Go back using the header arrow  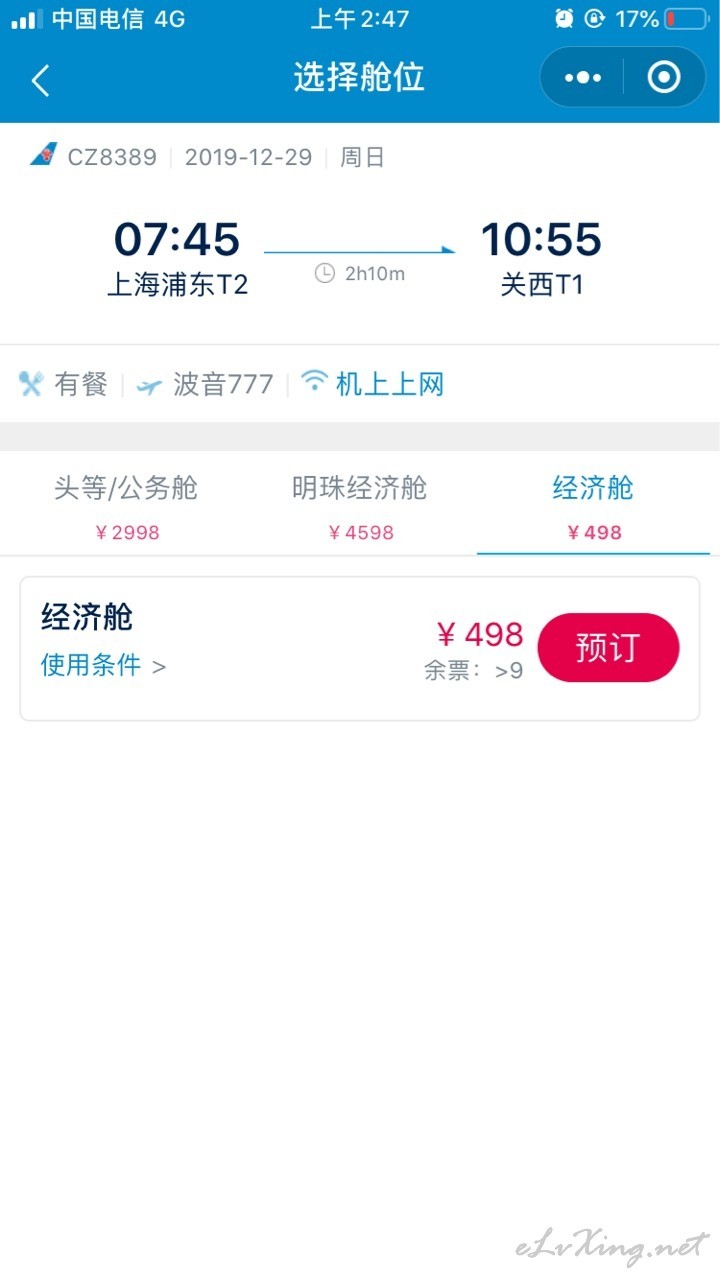click(x=40, y=80)
